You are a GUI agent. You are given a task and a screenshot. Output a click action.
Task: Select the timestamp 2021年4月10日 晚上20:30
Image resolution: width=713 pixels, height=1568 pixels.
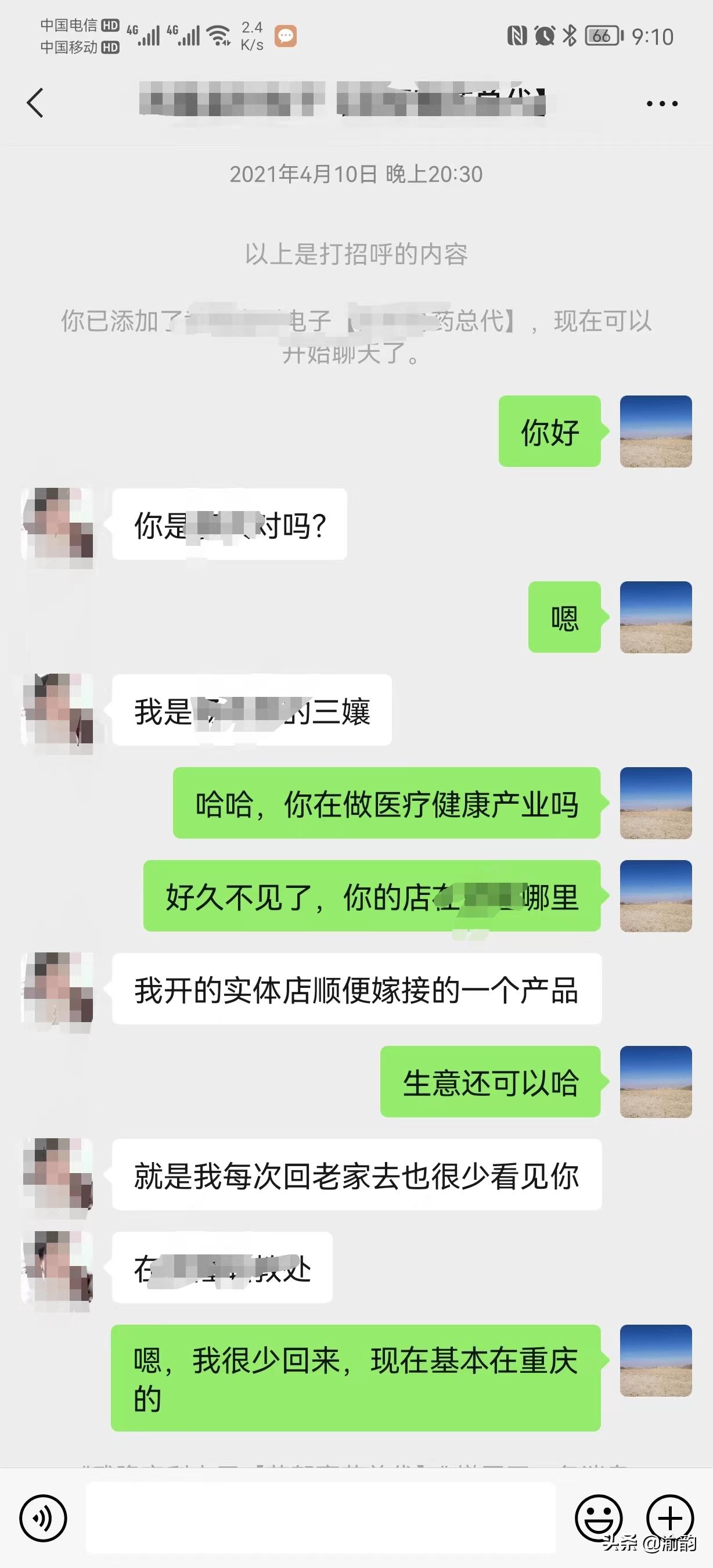pos(356,175)
